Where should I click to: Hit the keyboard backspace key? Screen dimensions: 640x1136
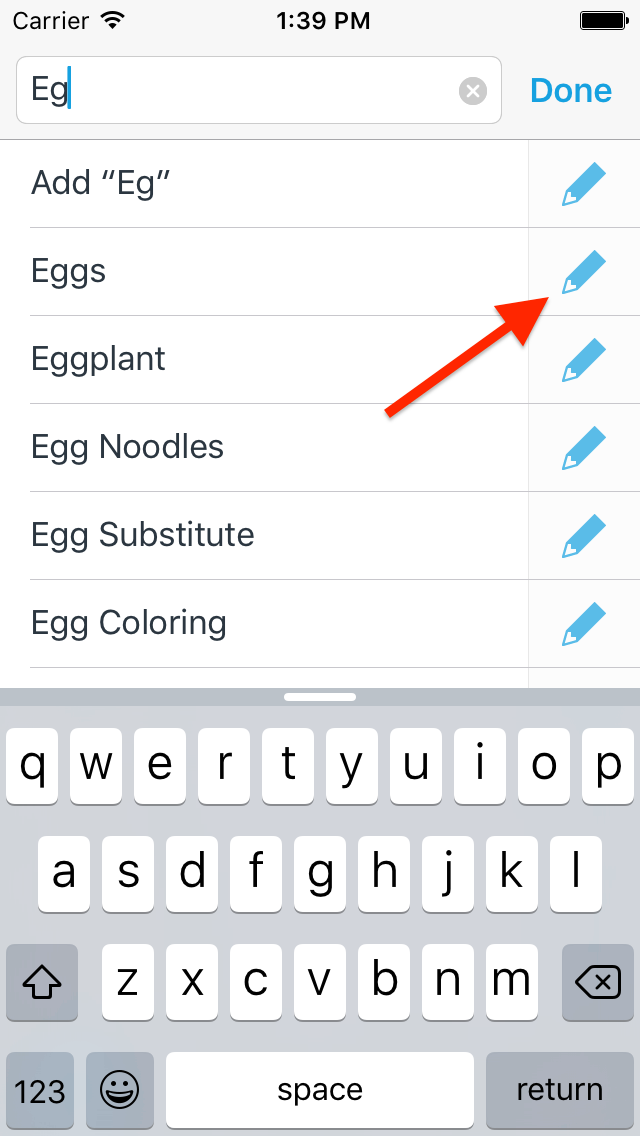pos(598,982)
